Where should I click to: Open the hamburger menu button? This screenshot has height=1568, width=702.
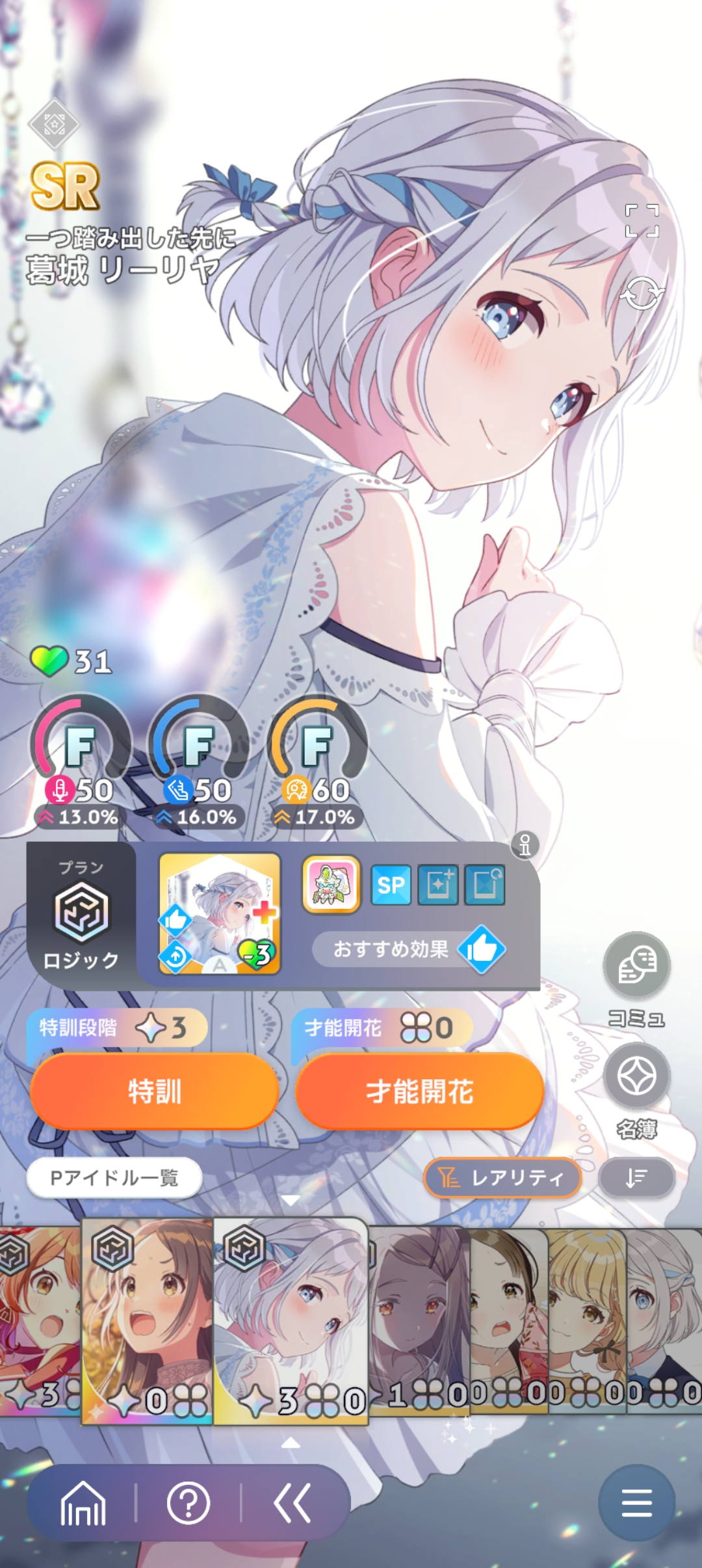[636, 1503]
